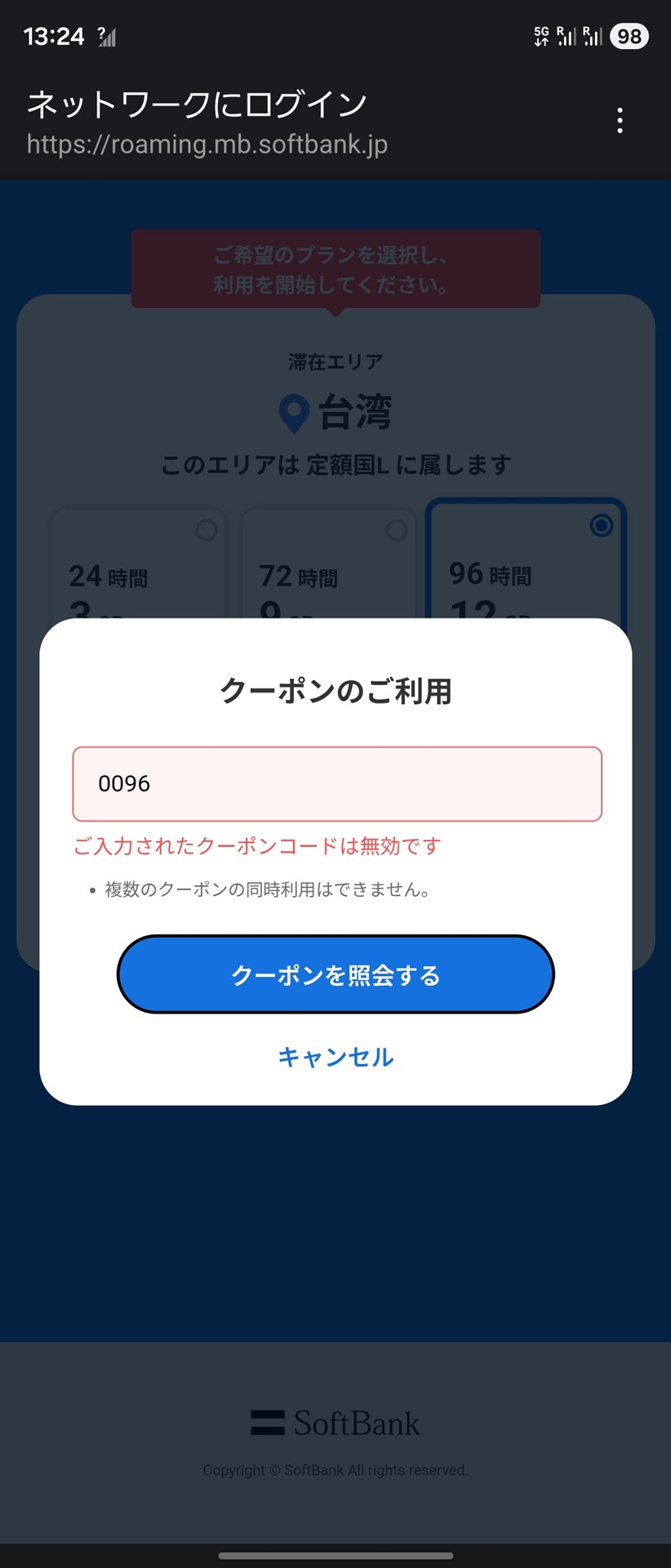The height and width of the screenshot is (1568, 671).
Task: Tap キャンセル to dismiss the coupon dialog
Action: pos(335,1057)
